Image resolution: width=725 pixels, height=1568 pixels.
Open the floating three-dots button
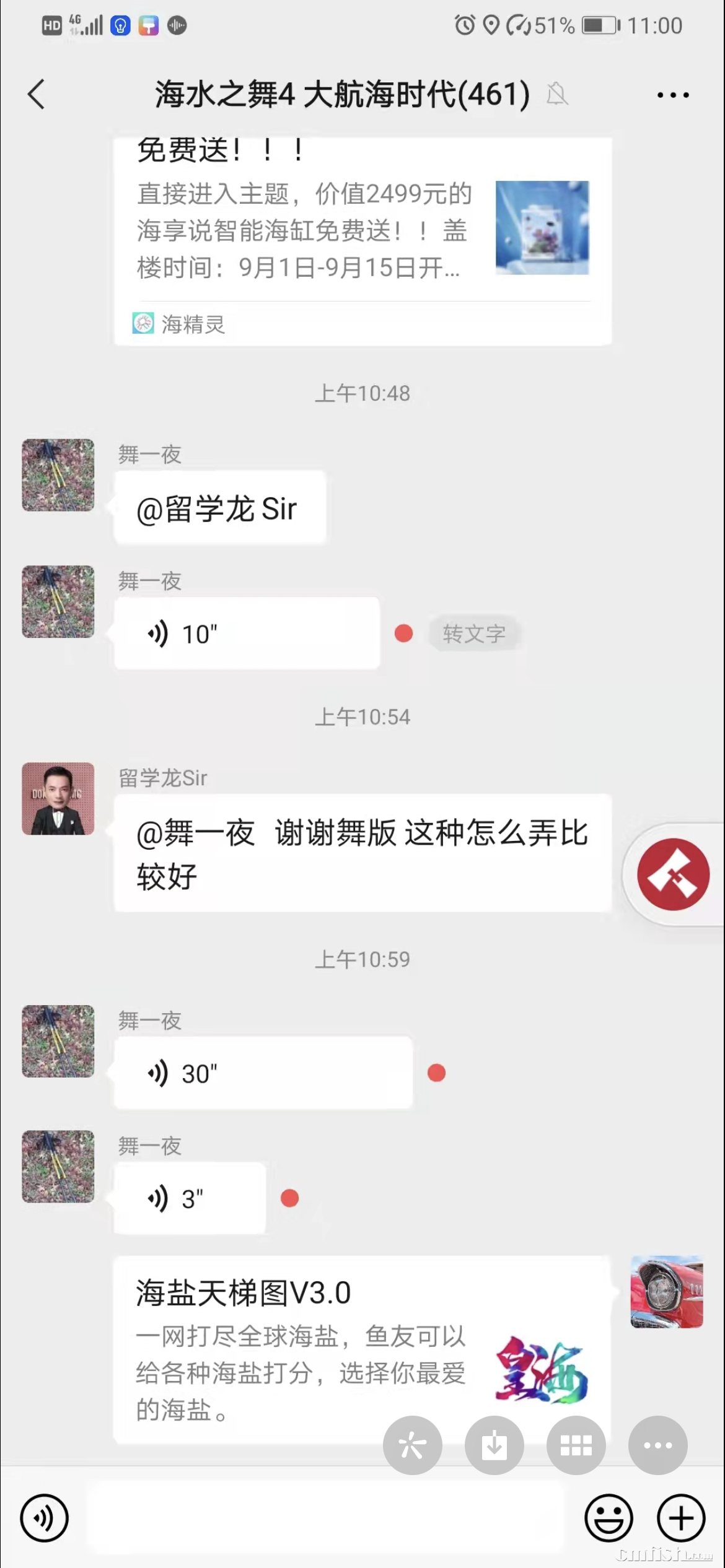657,1445
